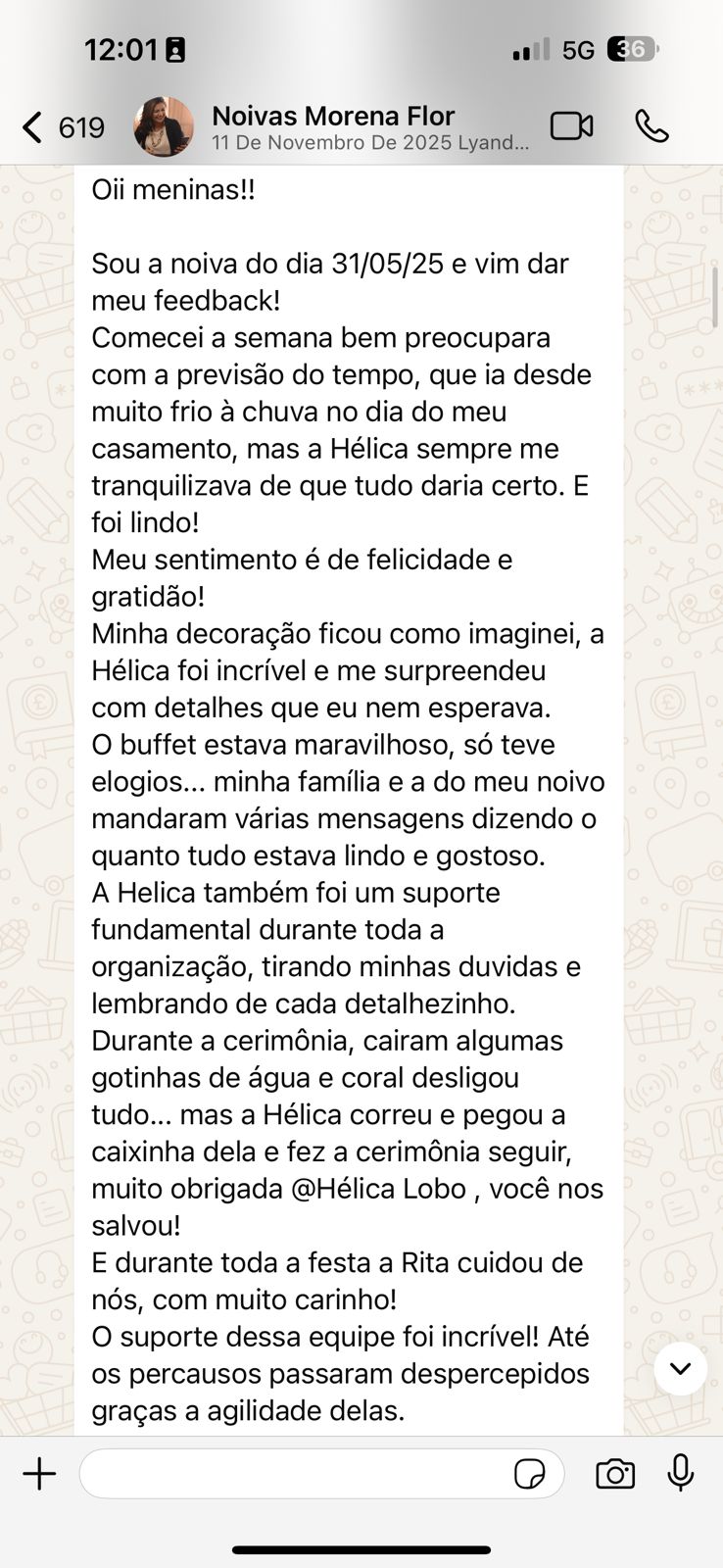Viewport: 723px width, 1568px height.
Task: Start a video call with the group
Action: [572, 126]
